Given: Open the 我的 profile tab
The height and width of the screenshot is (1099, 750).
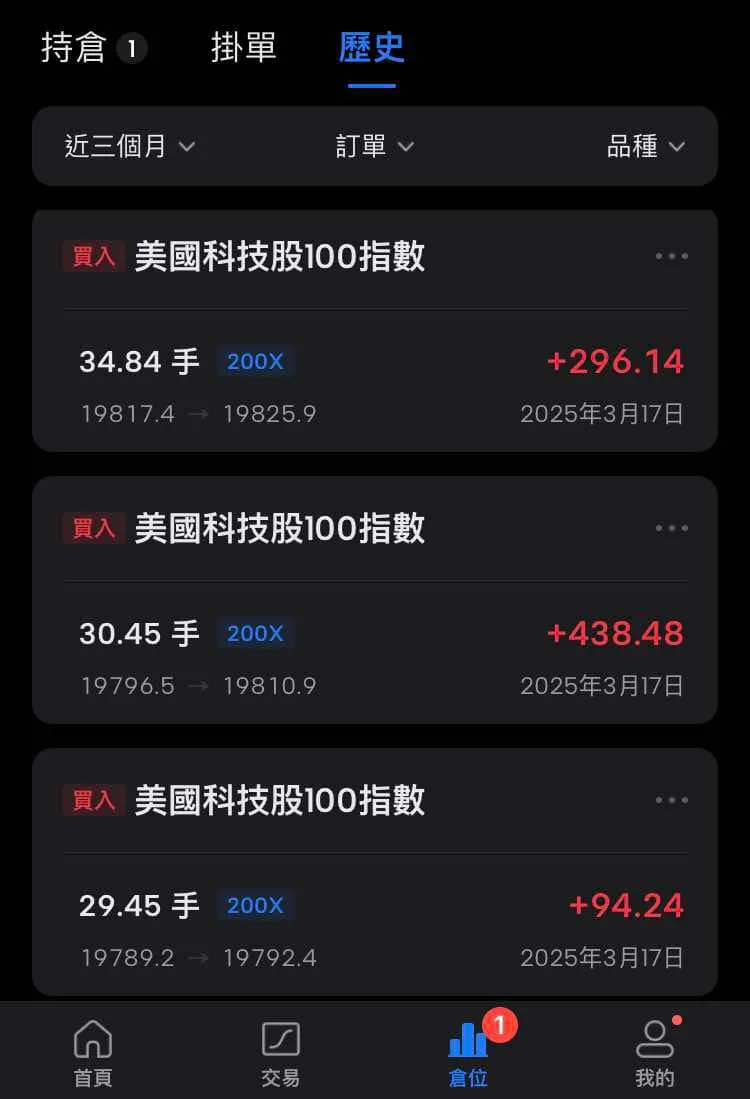Looking at the screenshot, I should click(x=655, y=1052).
